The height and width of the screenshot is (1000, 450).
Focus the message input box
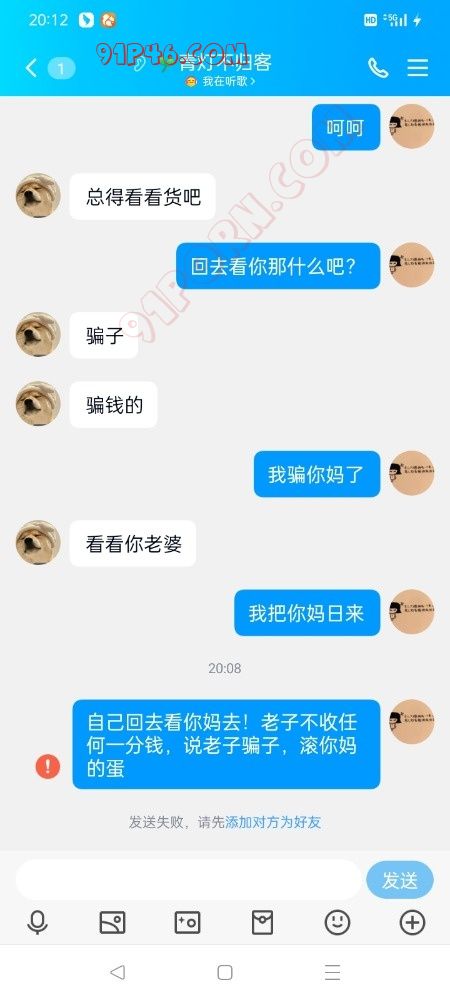(x=189, y=880)
